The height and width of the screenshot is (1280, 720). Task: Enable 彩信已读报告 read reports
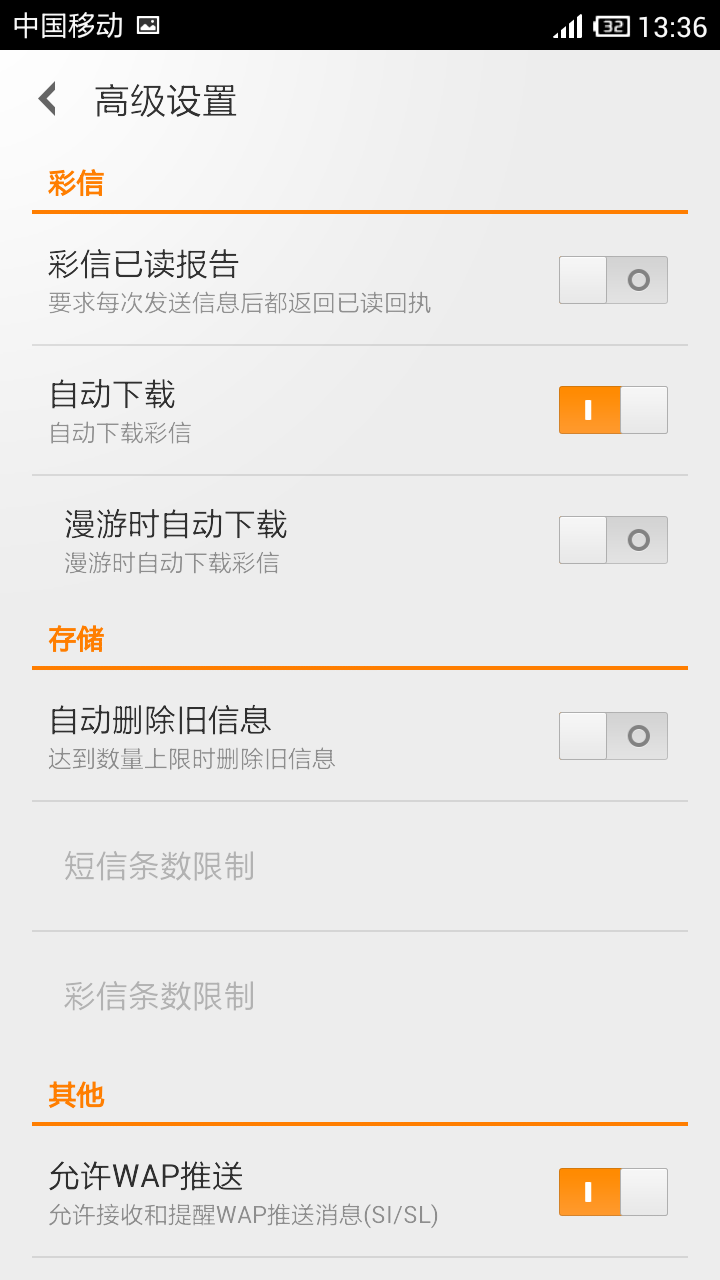pyautogui.click(x=612, y=280)
